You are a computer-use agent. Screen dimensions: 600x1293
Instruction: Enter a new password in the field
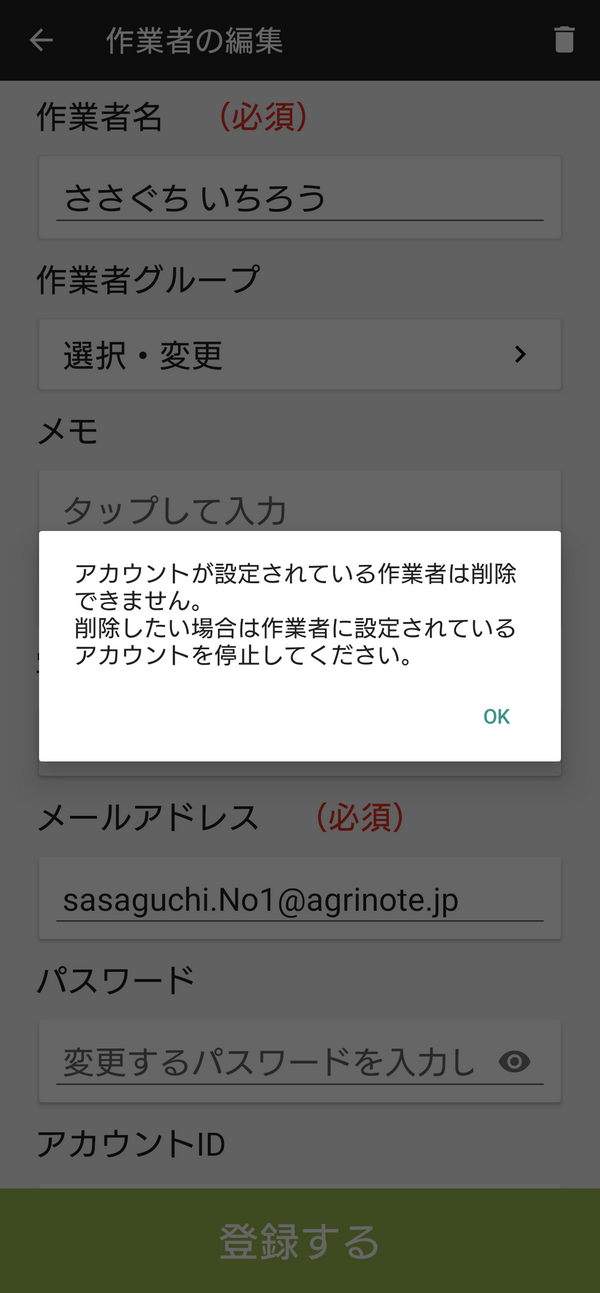pos(270,1062)
